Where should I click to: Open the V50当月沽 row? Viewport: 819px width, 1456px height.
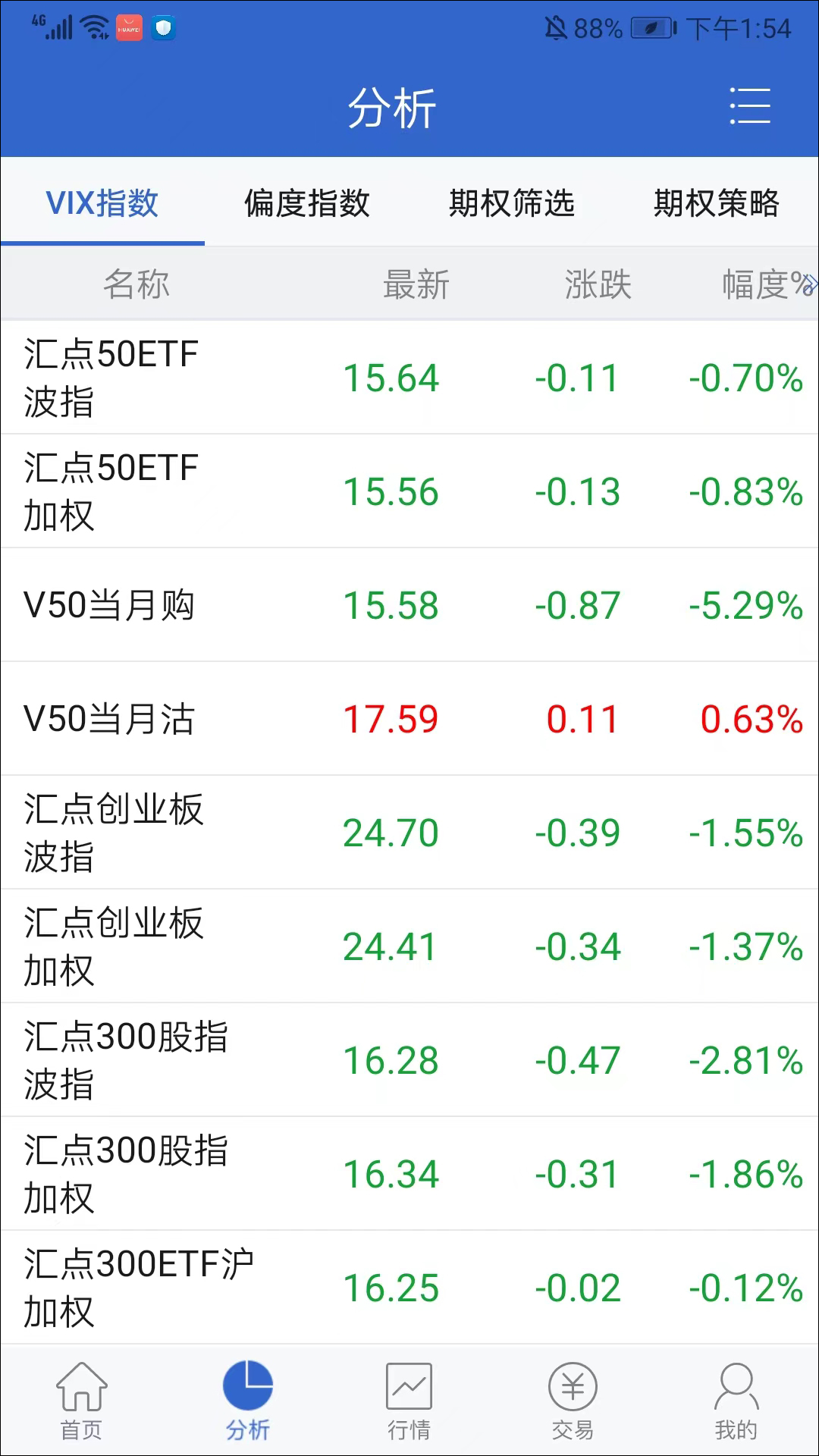[409, 719]
